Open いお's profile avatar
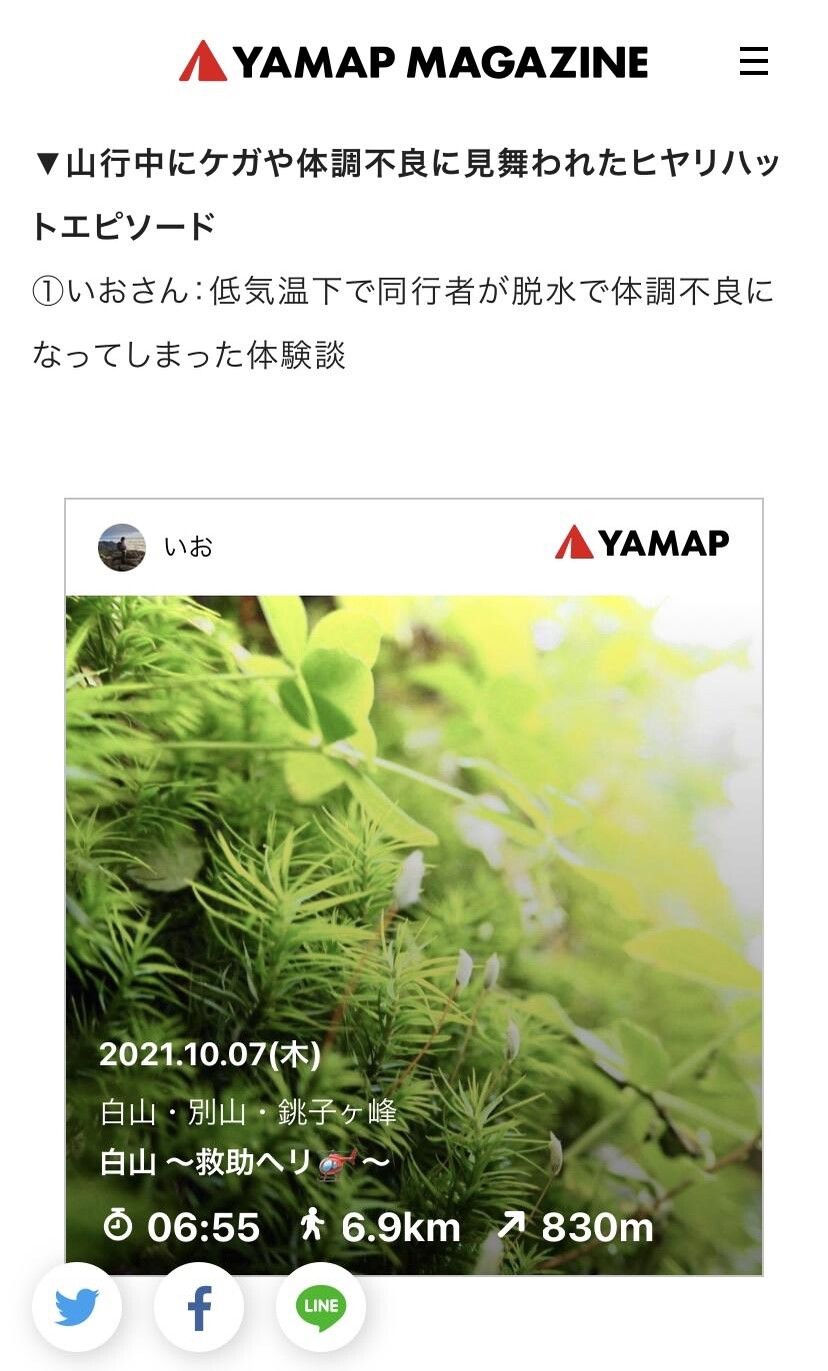828x1371 pixels. coord(122,544)
